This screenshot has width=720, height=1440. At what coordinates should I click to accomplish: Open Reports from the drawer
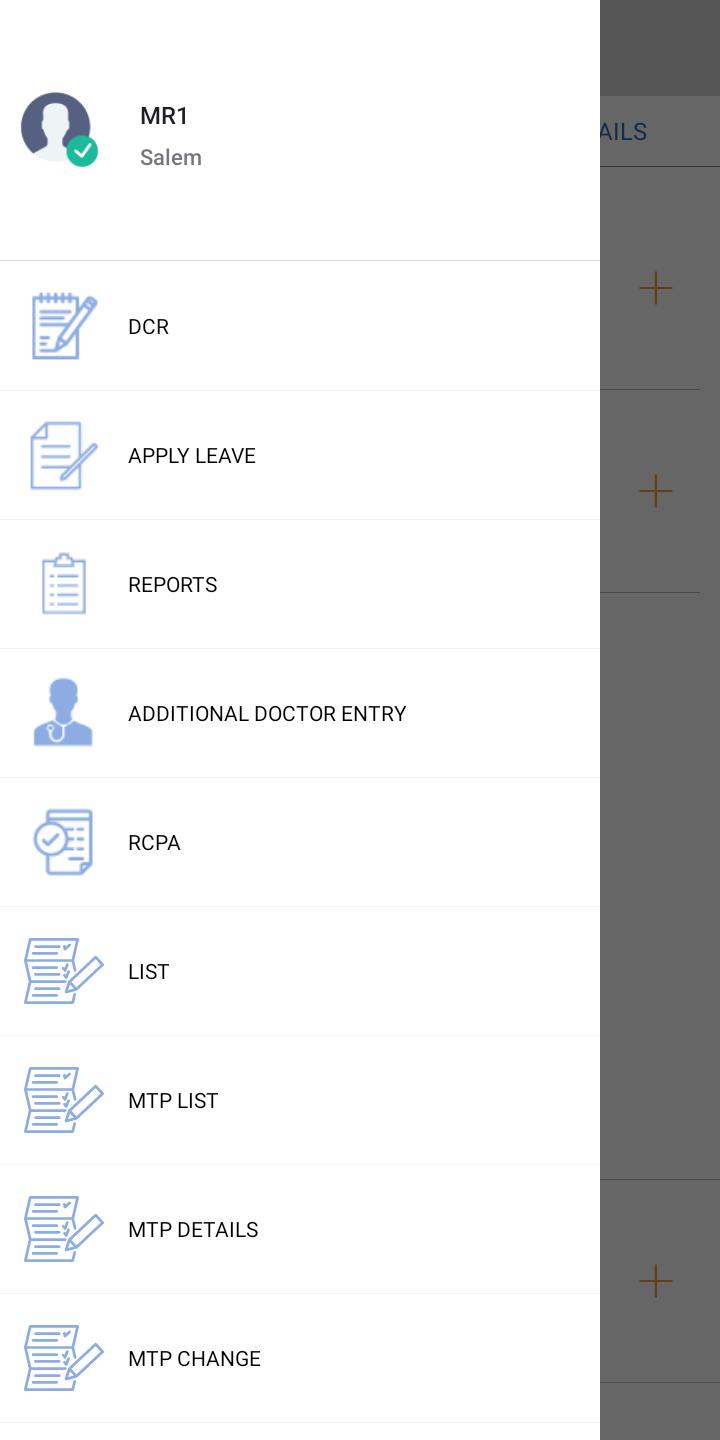[x=173, y=585]
